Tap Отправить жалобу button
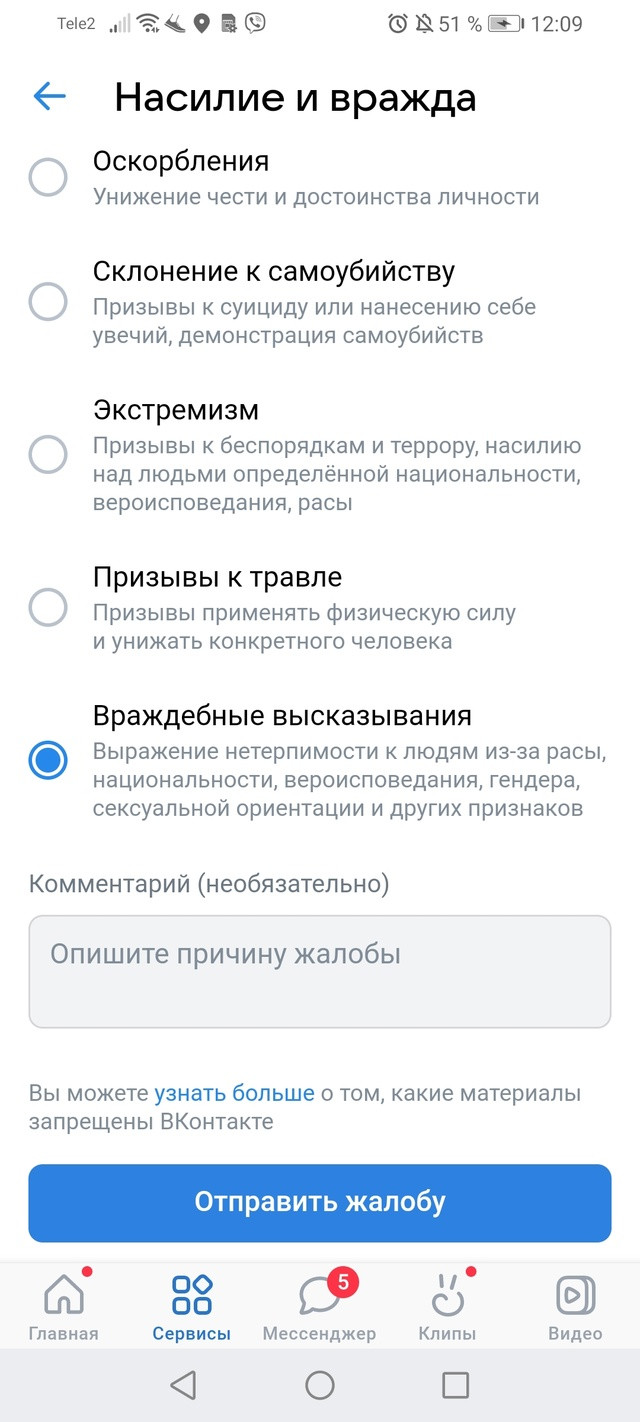The height and width of the screenshot is (1422, 640). [x=320, y=1203]
